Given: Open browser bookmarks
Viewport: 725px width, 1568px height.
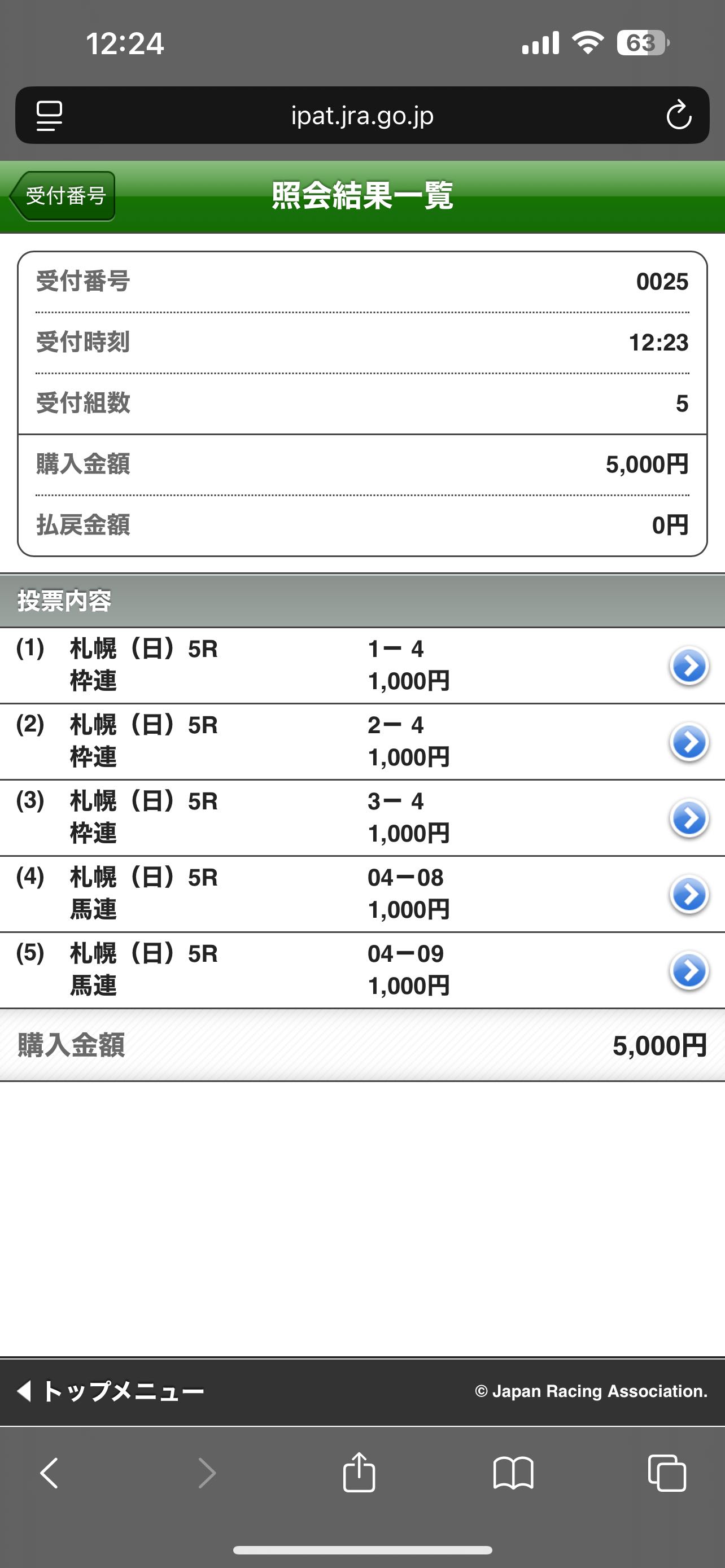Looking at the screenshot, I should pos(513,1473).
